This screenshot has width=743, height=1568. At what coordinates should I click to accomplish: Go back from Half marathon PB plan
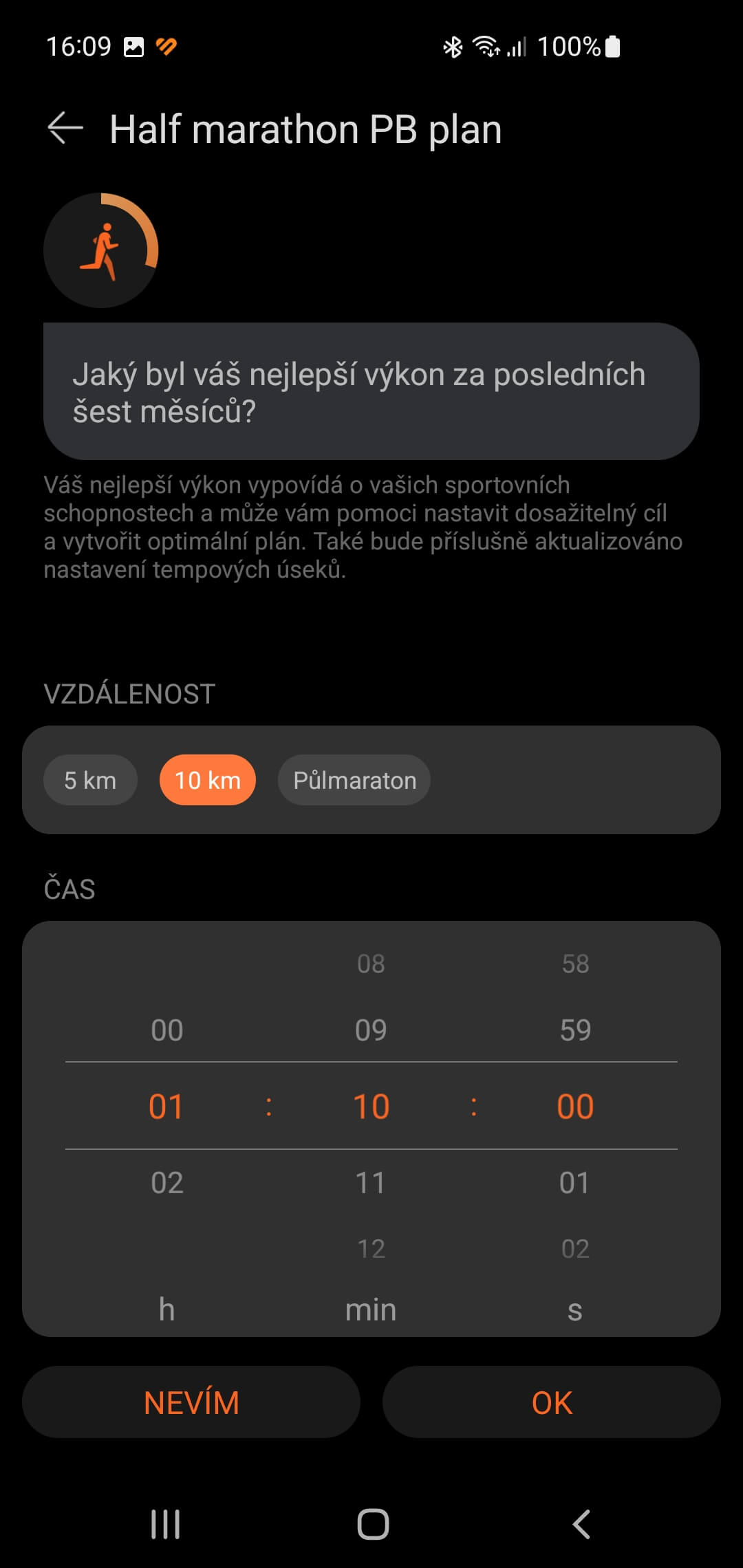(65, 129)
